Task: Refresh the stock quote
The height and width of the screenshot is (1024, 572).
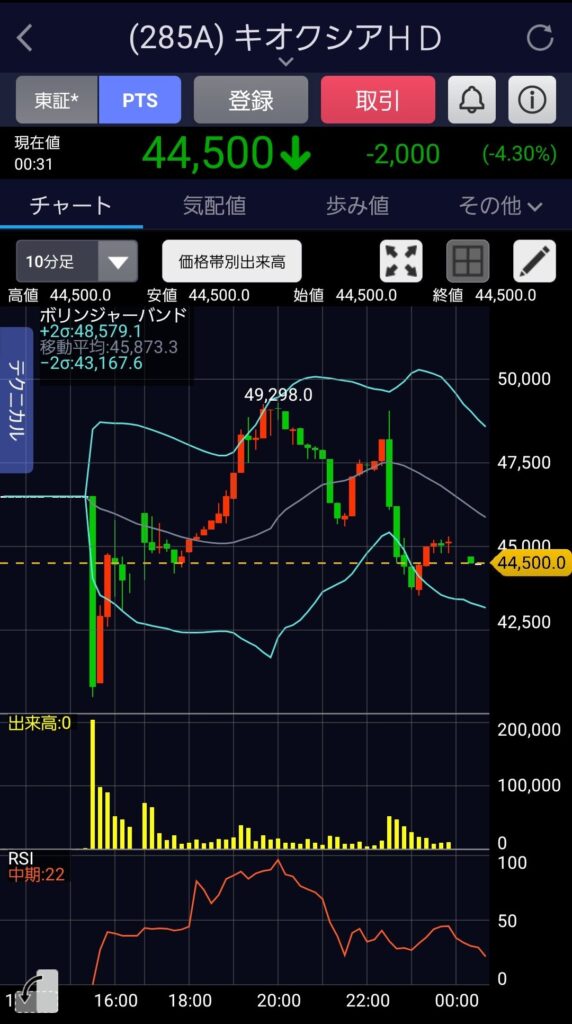Action: (540, 38)
